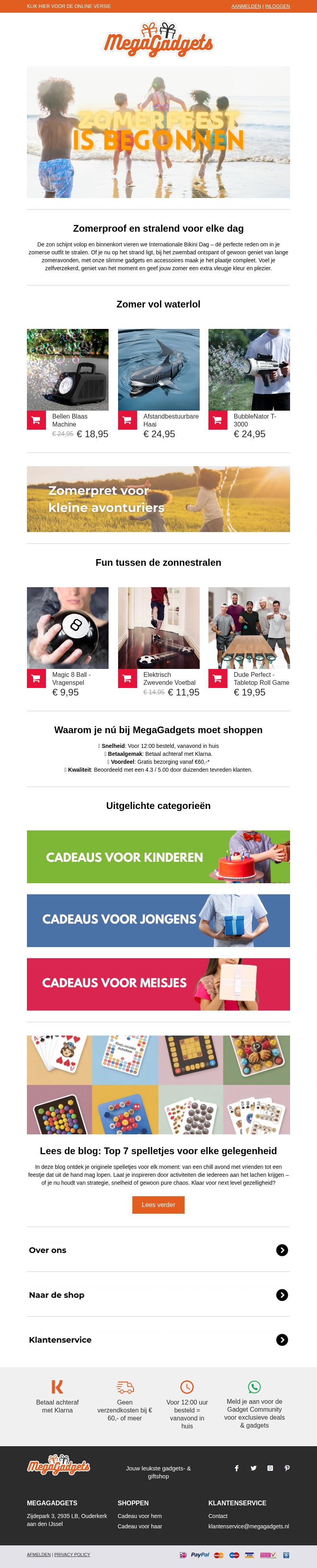The height and width of the screenshot is (1568, 317).
Task: Open Cadeaus voor kinderen category
Action: (x=158, y=857)
